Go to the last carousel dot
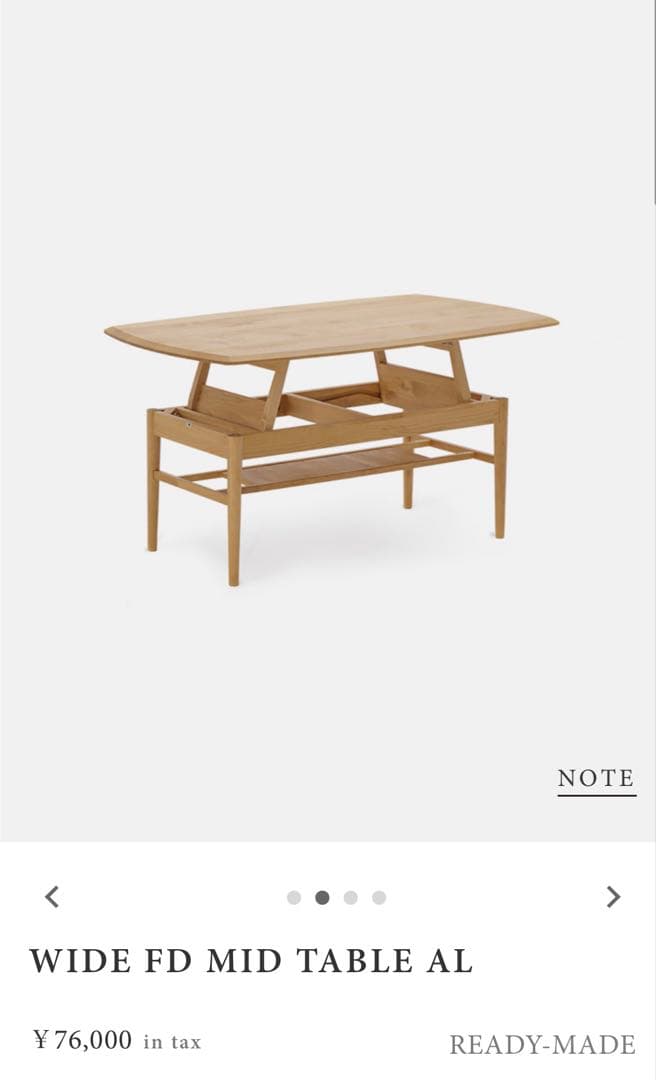The width and height of the screenshot is (656, 1080). (x=379, y=898)
